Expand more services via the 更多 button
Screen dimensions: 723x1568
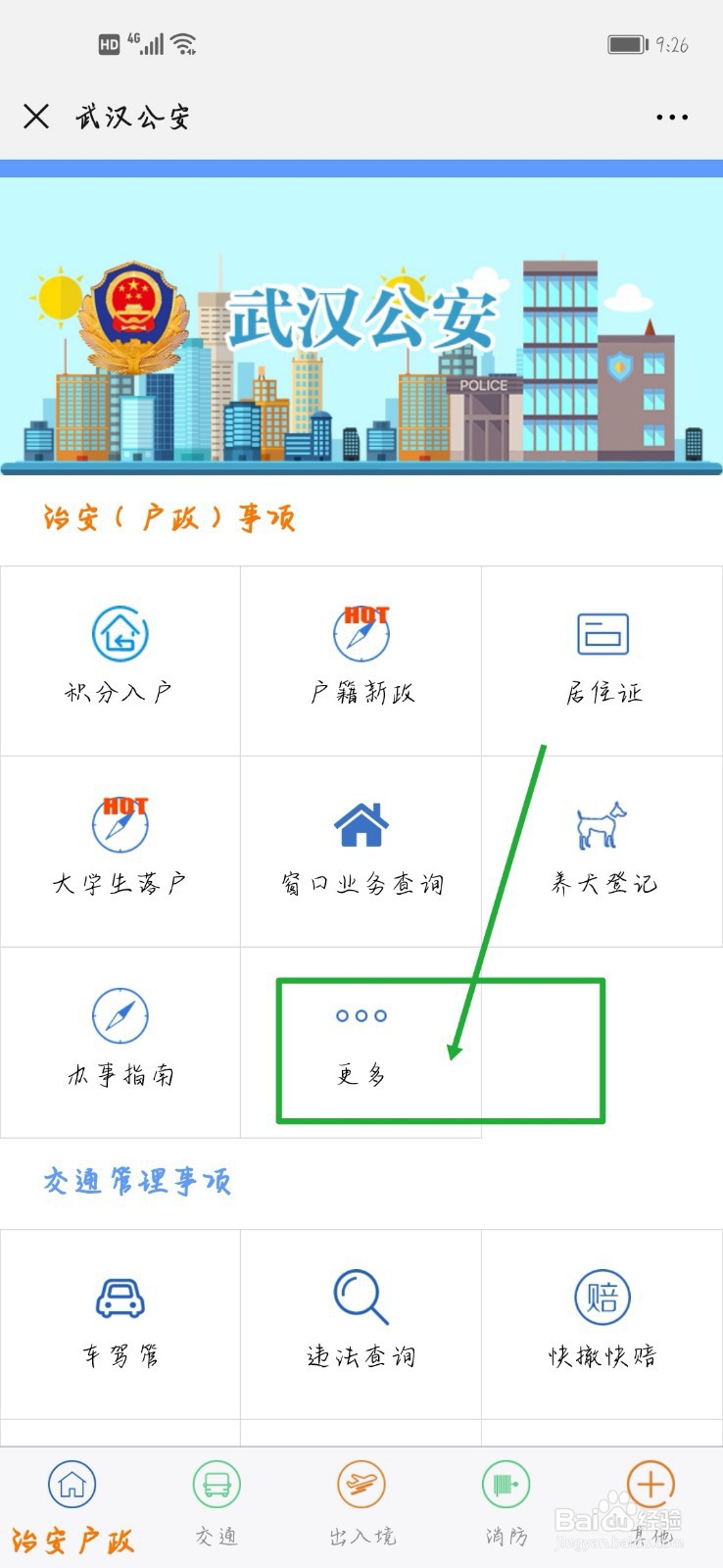click(x=361, y=1044)
